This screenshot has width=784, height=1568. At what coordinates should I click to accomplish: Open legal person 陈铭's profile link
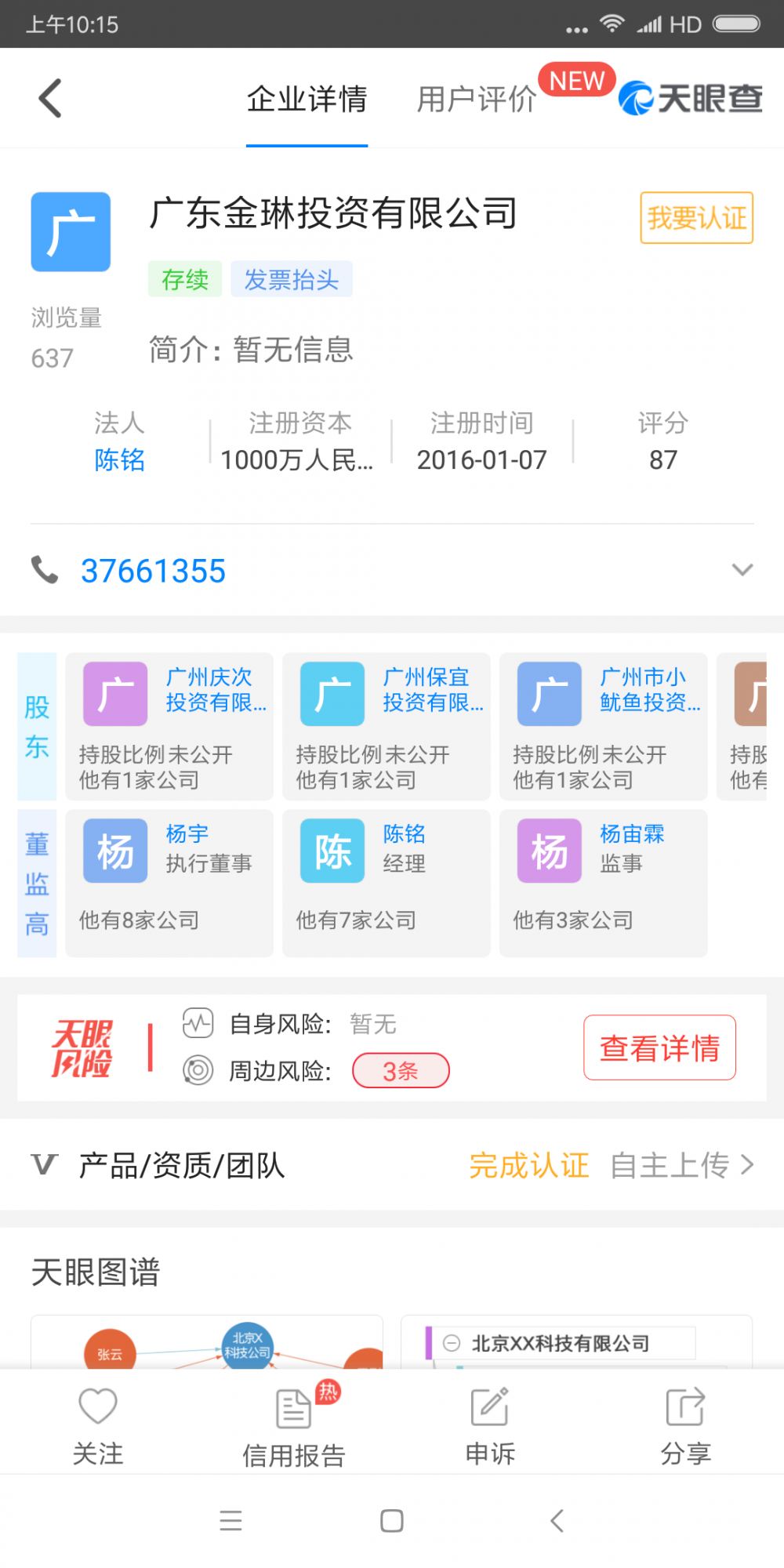pyautogui.click(x=119, y=460)
